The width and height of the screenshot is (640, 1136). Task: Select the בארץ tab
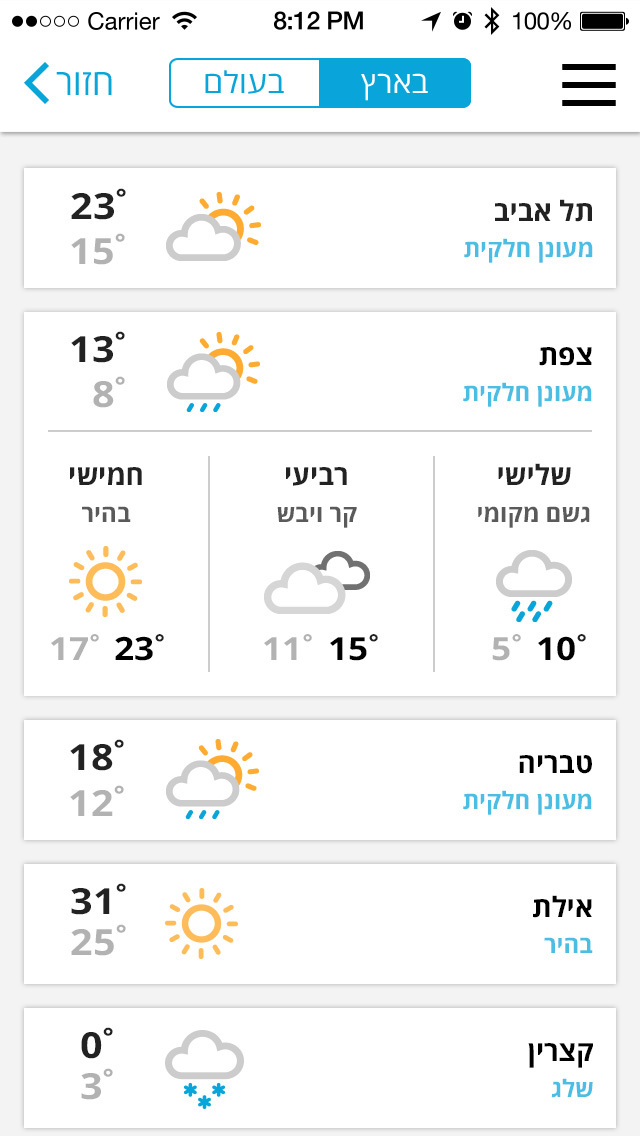pos(395,83)
